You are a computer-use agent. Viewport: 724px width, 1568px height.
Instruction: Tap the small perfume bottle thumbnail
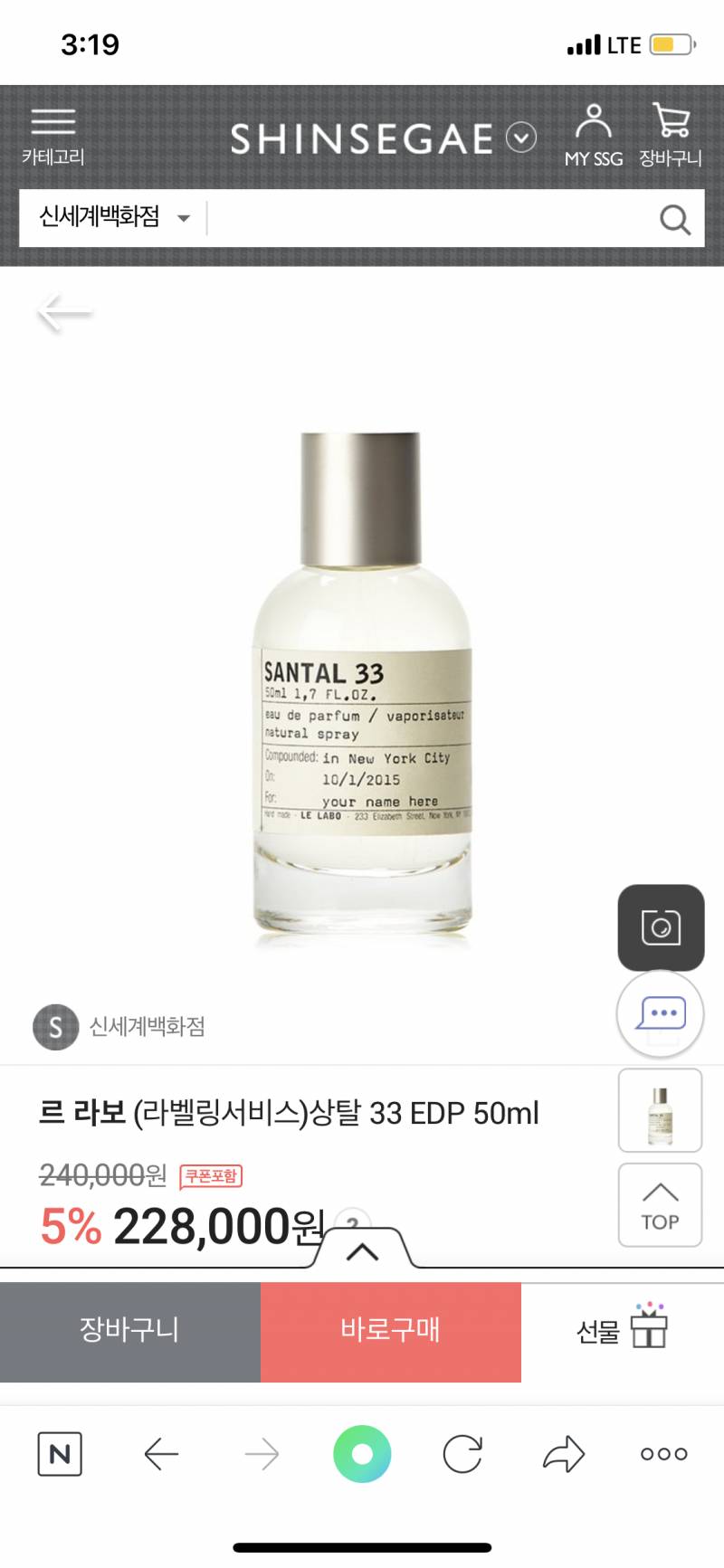[x=660, y=1111]
